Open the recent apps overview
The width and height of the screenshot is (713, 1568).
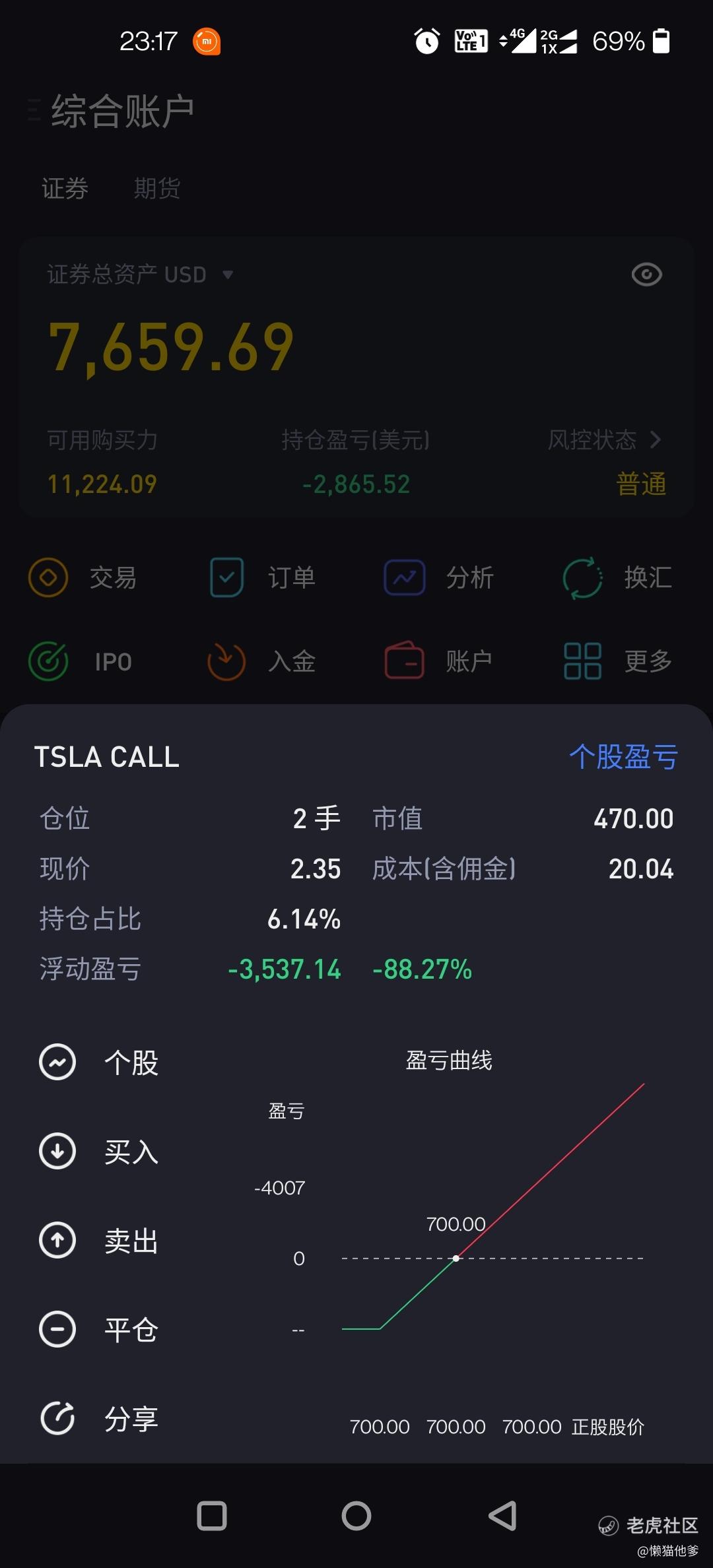(x=212, y=1516)
